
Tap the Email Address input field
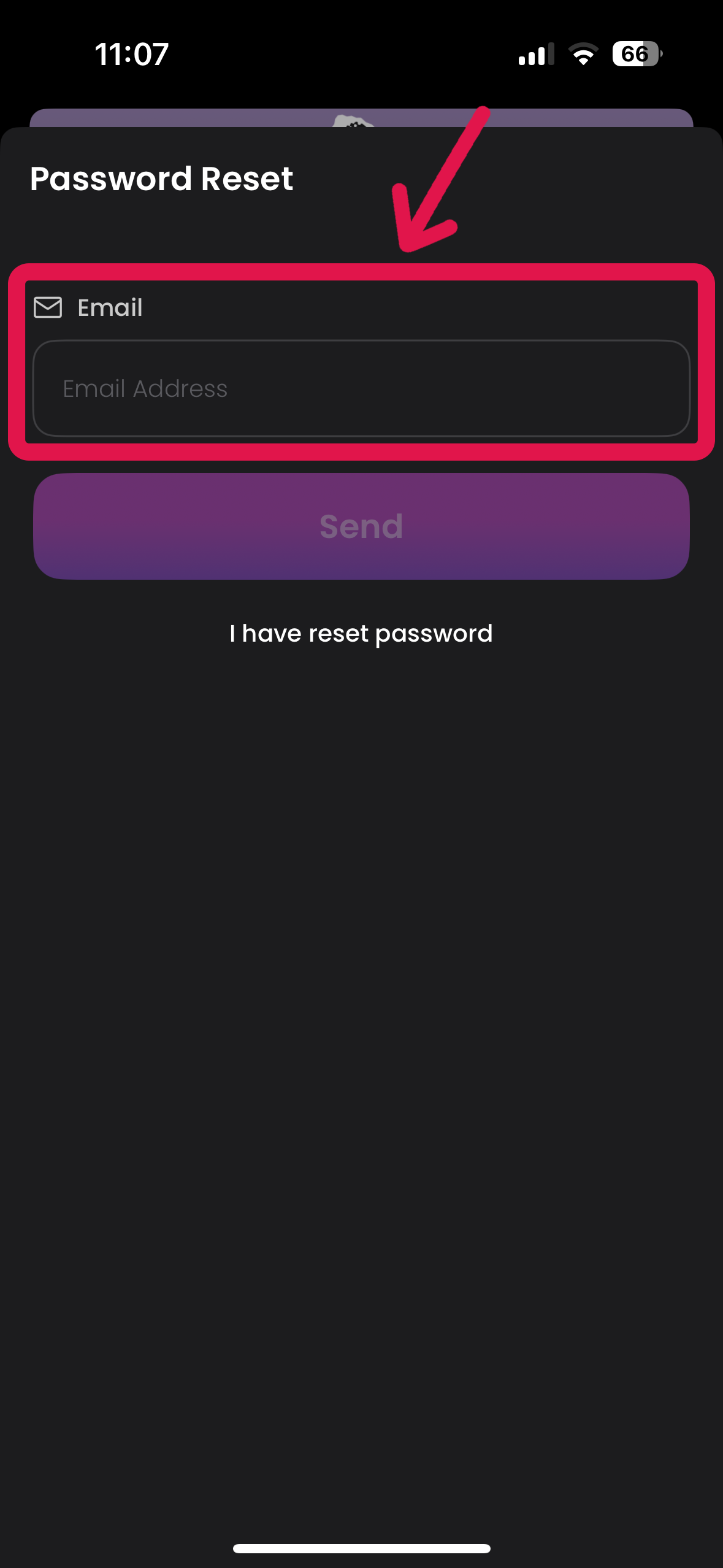coord(361,388)
